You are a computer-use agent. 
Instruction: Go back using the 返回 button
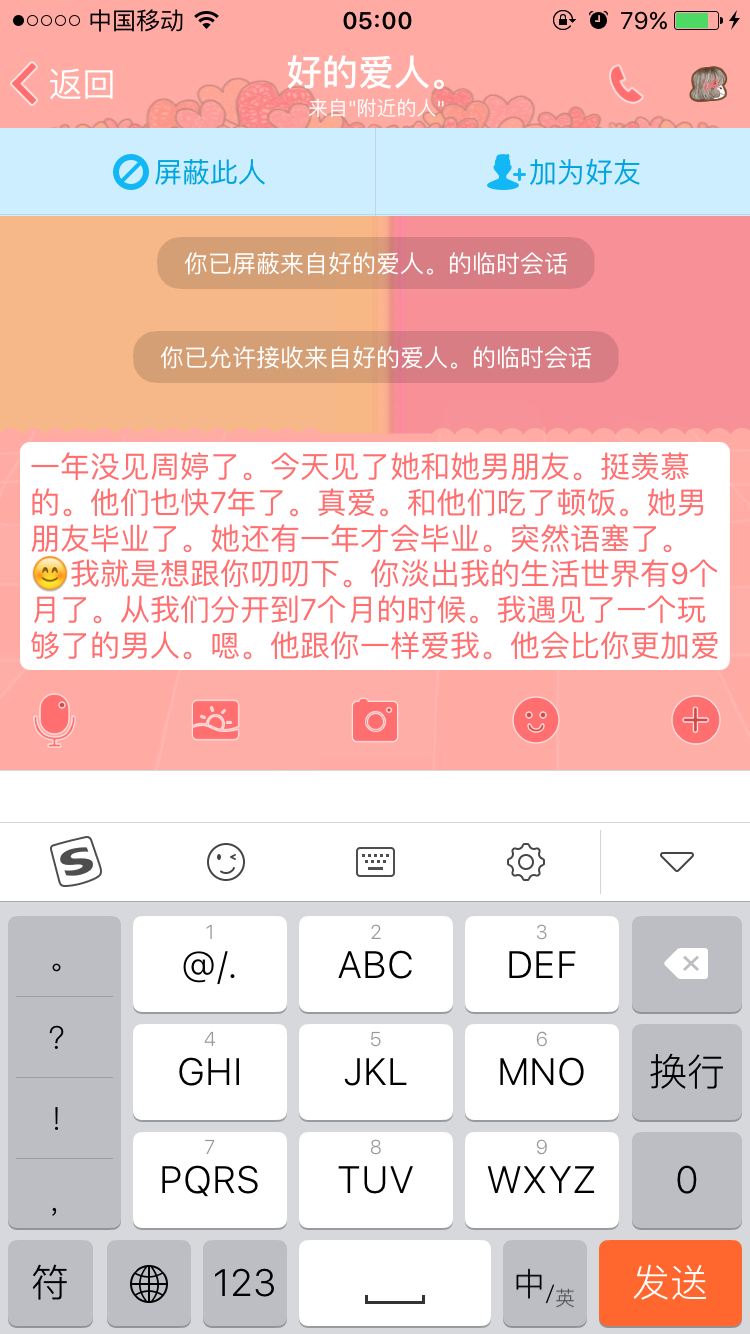pyautogui.click(x=62, y=85)
